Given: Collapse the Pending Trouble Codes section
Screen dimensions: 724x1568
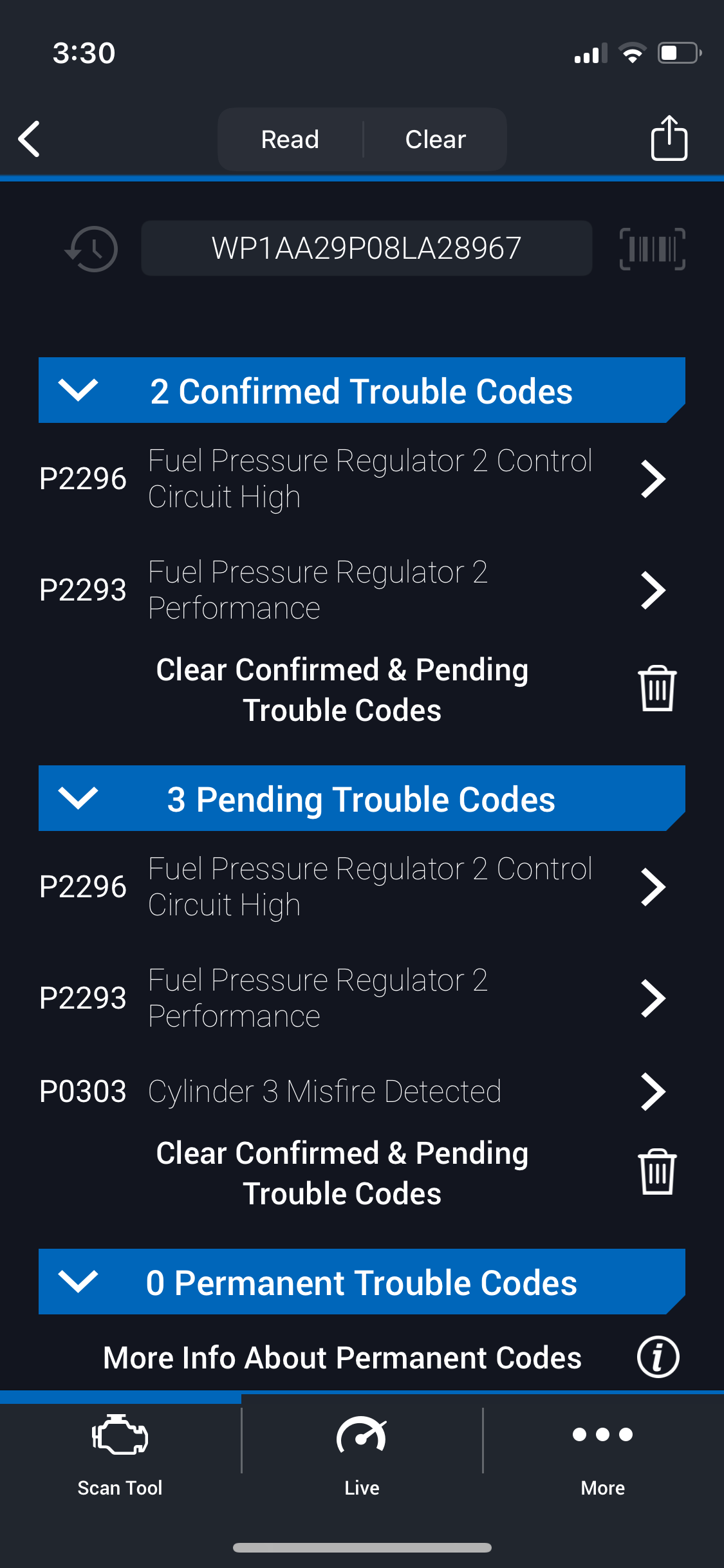Looking at the screenshot, I should coord(362,798).
